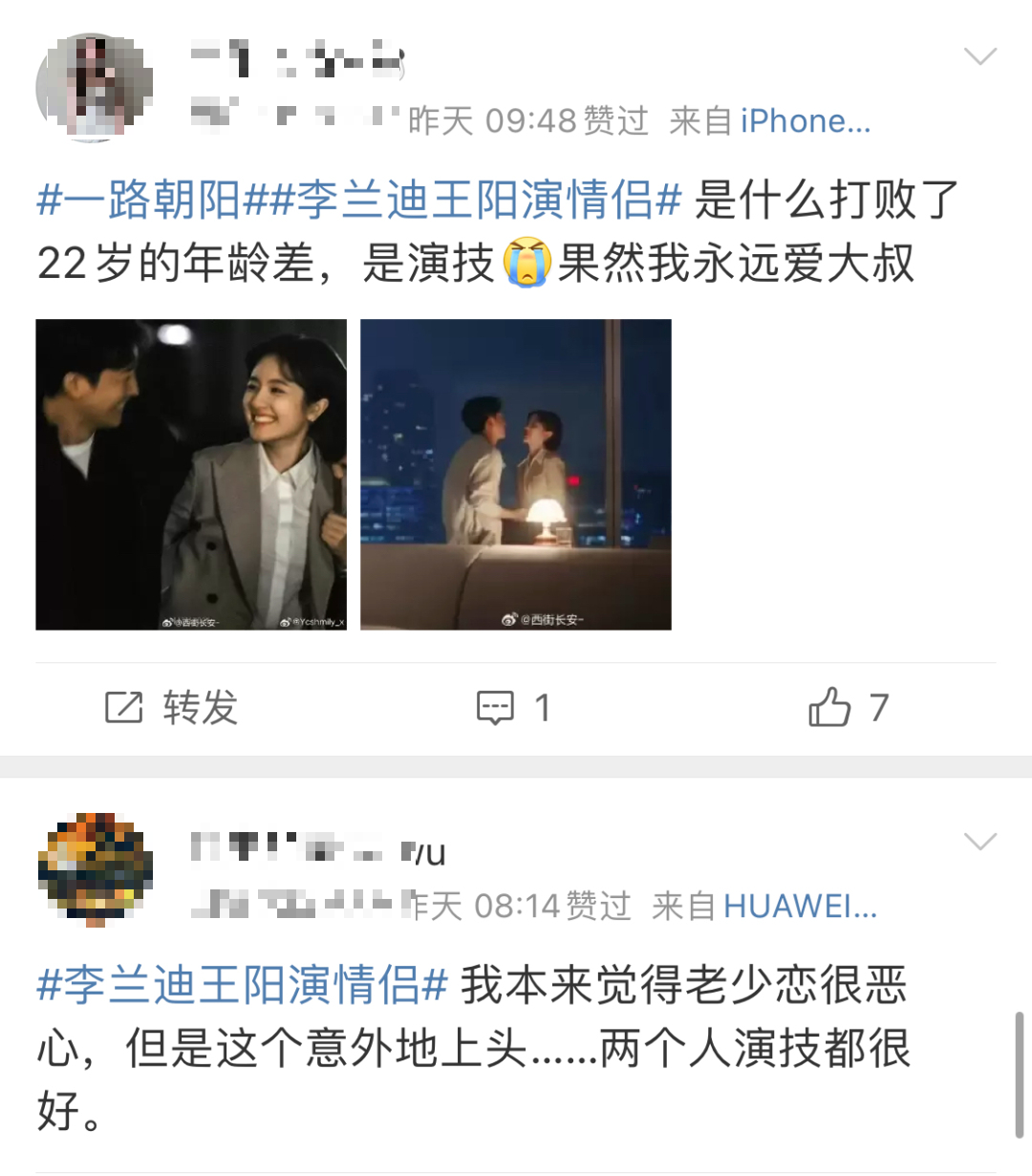Open the #李兰迪王阳演情侣# hashtag in the first post
Image resolution: width=1032 pixels, height=1176 pixels.
[462, 201]
